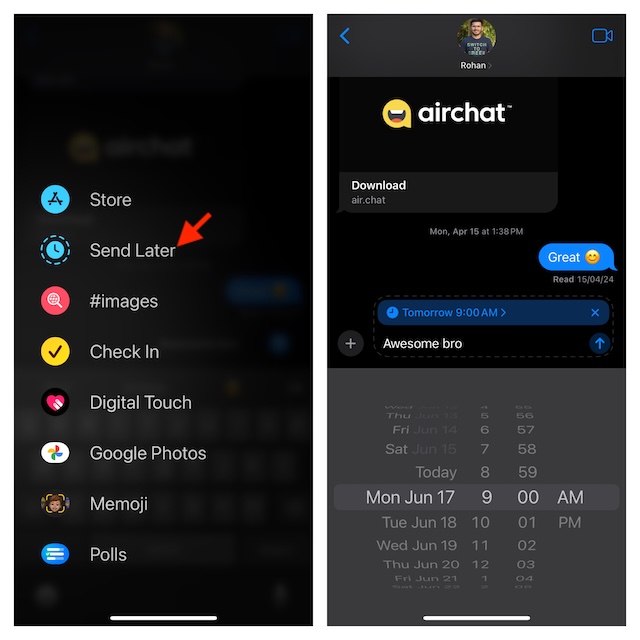Send the Awesome bro message
Viewport: 640px width, 640px height.
pos(598,343)
